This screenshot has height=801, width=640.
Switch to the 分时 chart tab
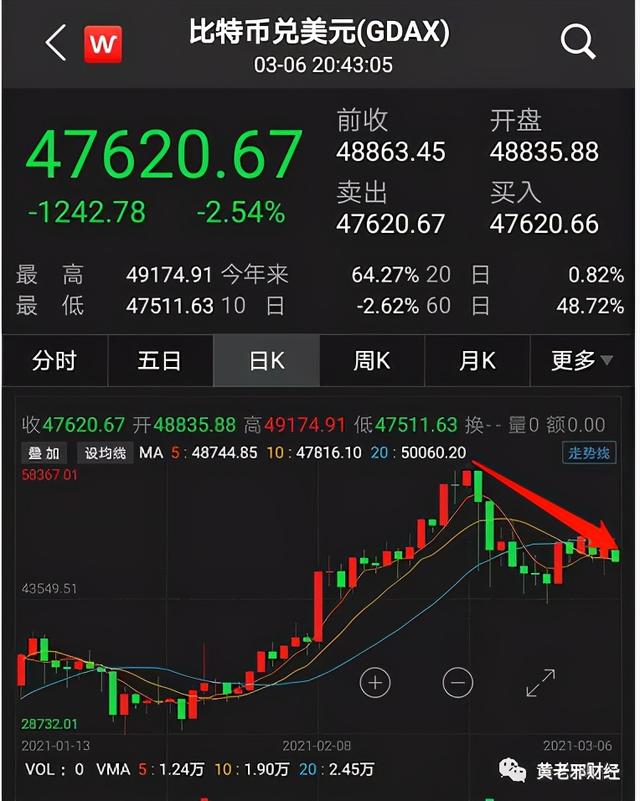54,361
